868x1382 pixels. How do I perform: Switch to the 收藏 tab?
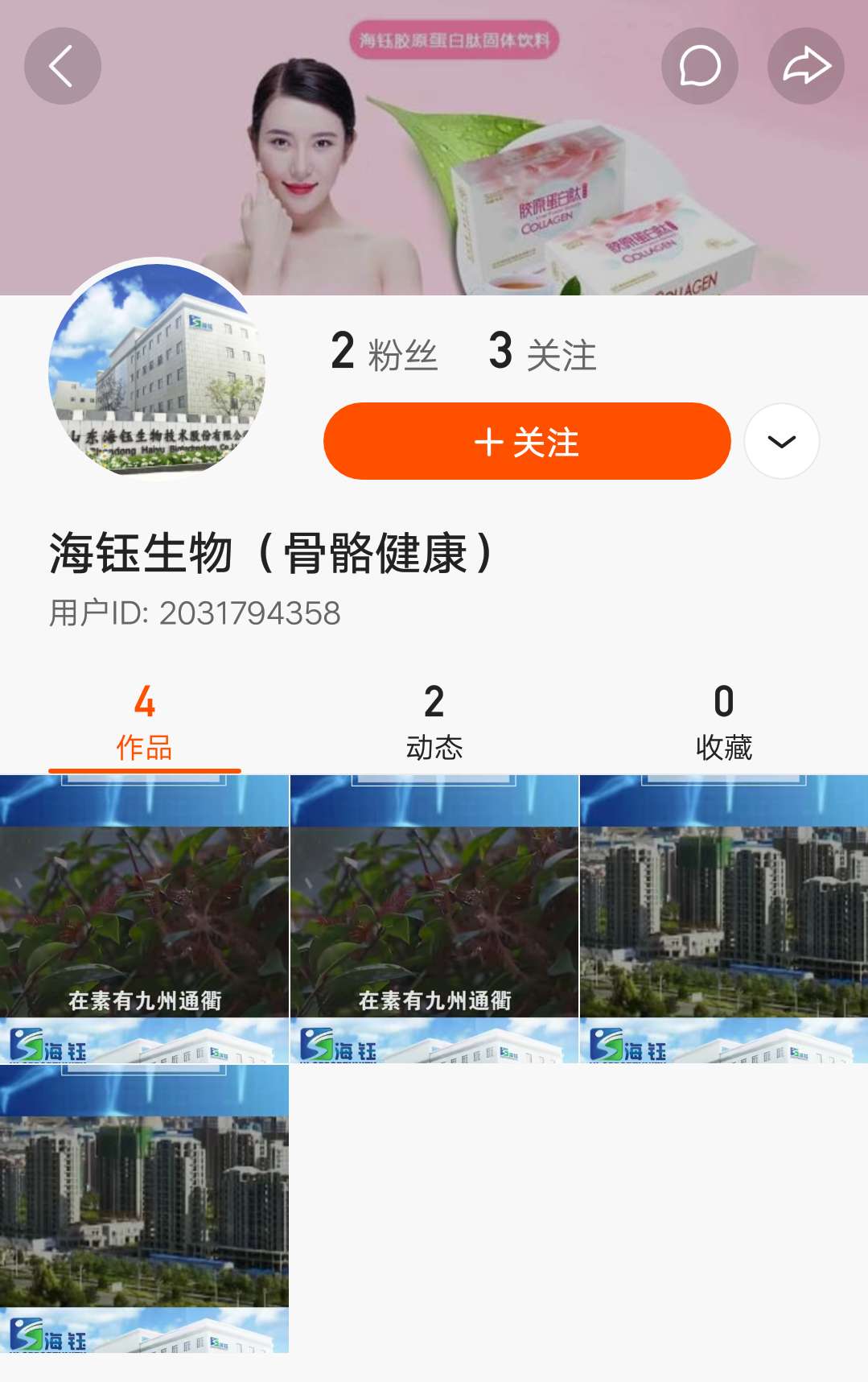723,722
